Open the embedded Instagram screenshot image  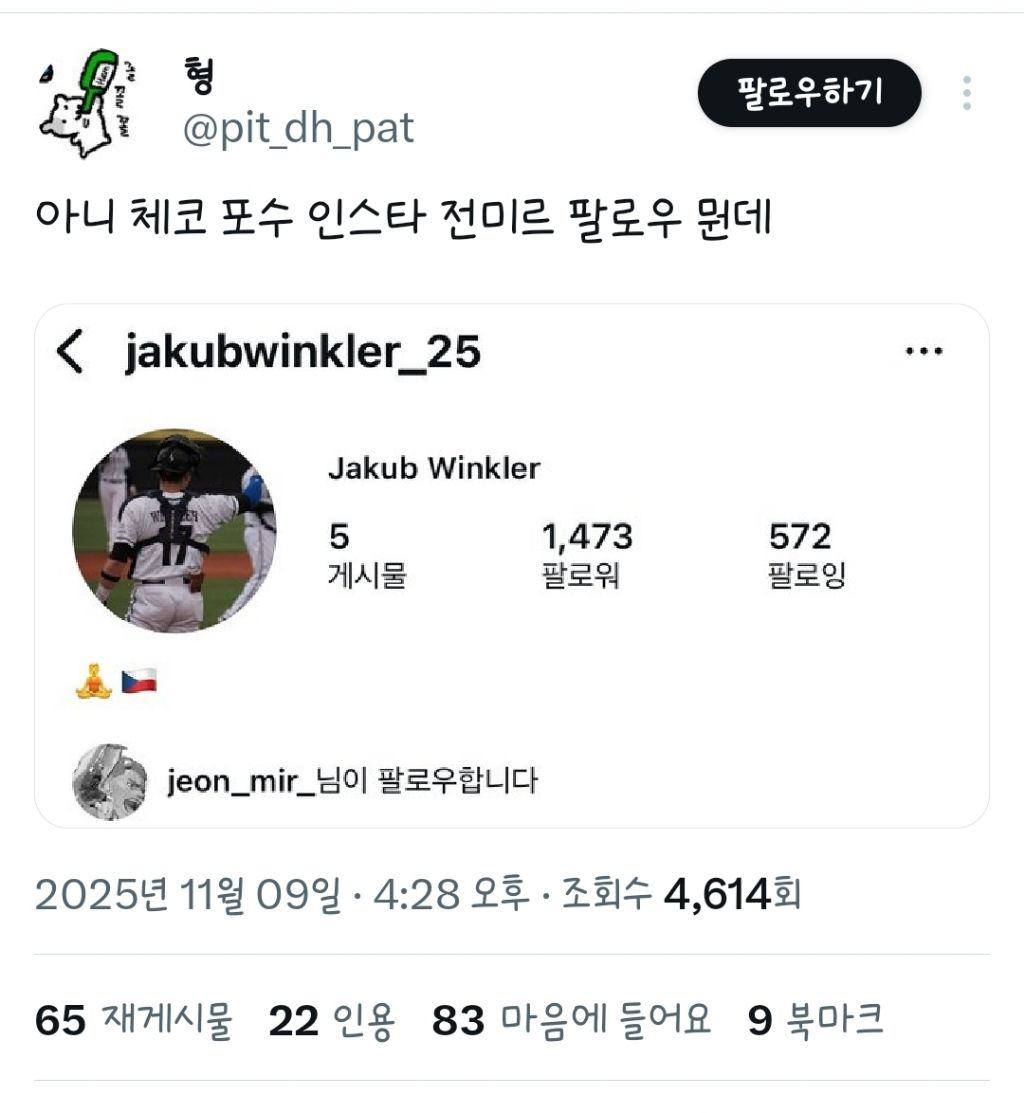(512, 570)
